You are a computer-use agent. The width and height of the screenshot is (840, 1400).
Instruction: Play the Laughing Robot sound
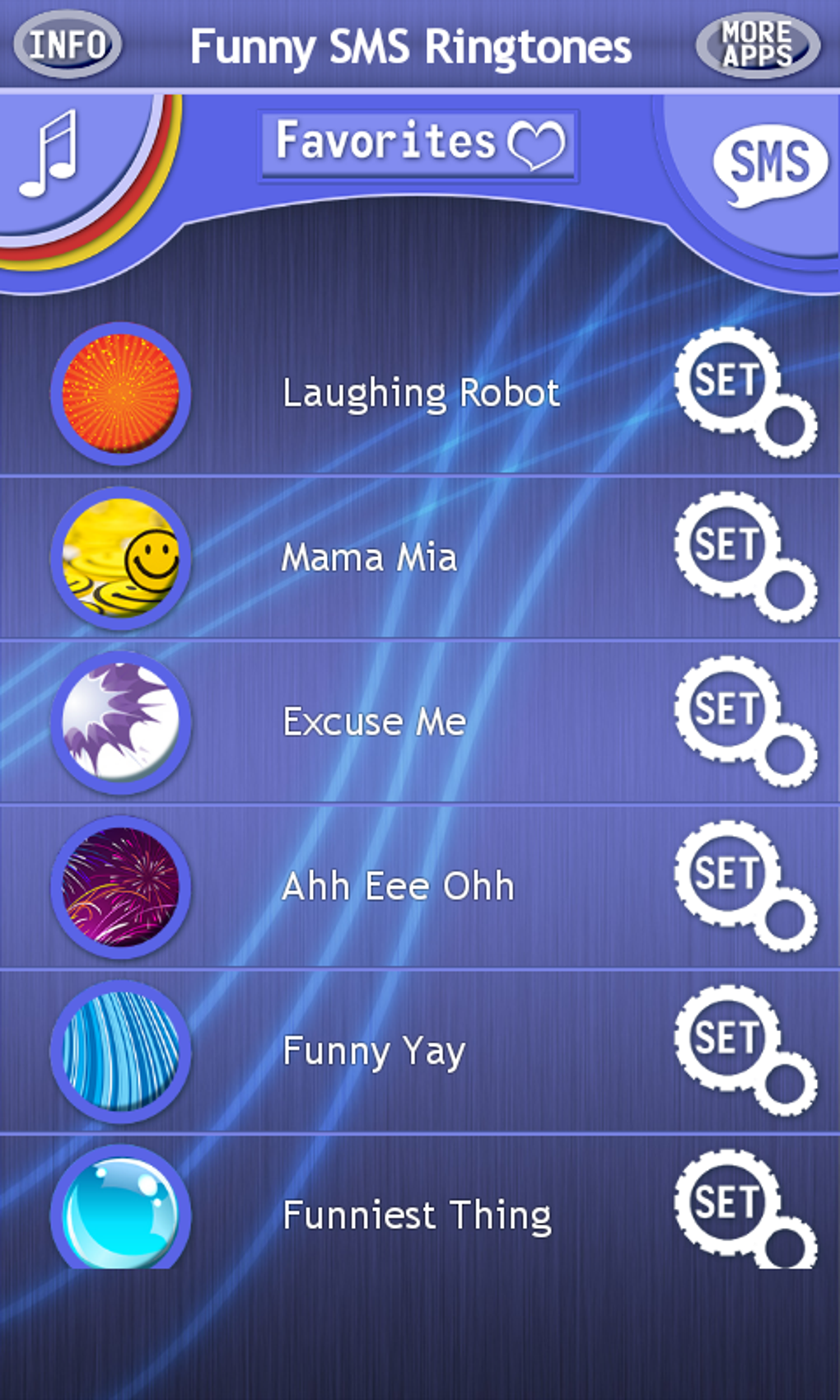coord(121,394)
